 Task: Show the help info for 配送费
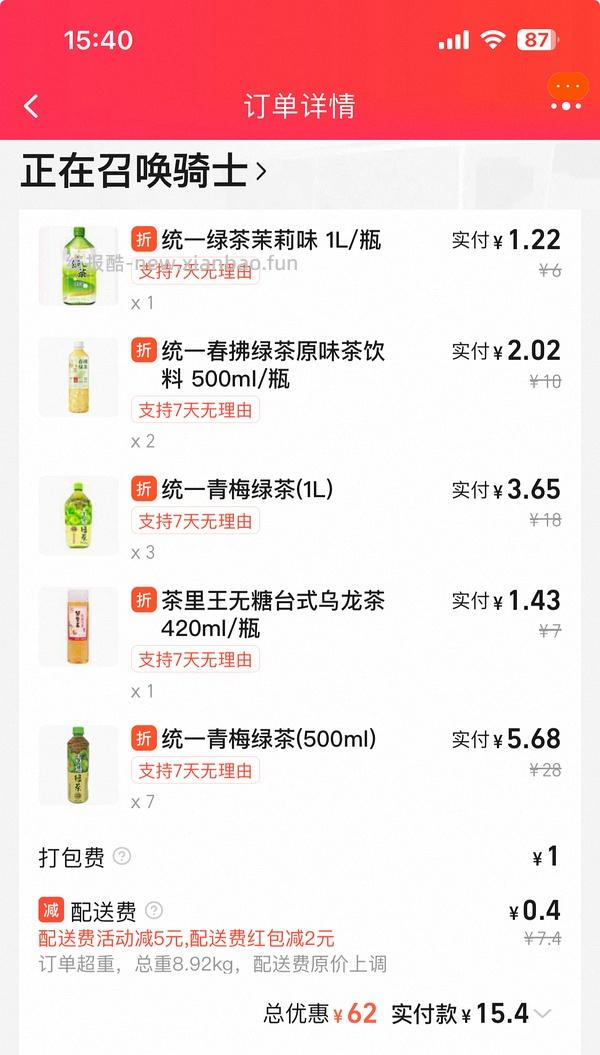coord(154,910)
